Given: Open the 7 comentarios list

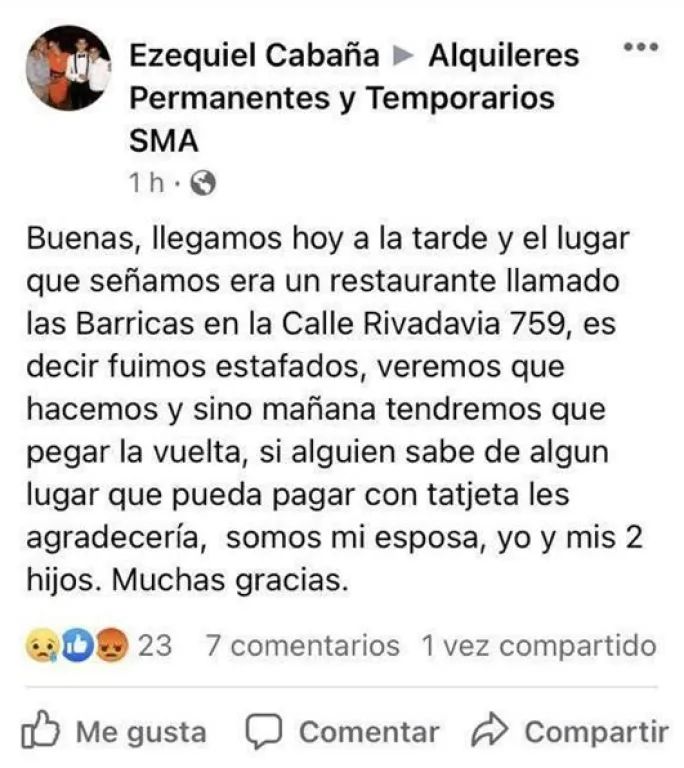Looking at the screenshot, I should (x=302, y=646).
